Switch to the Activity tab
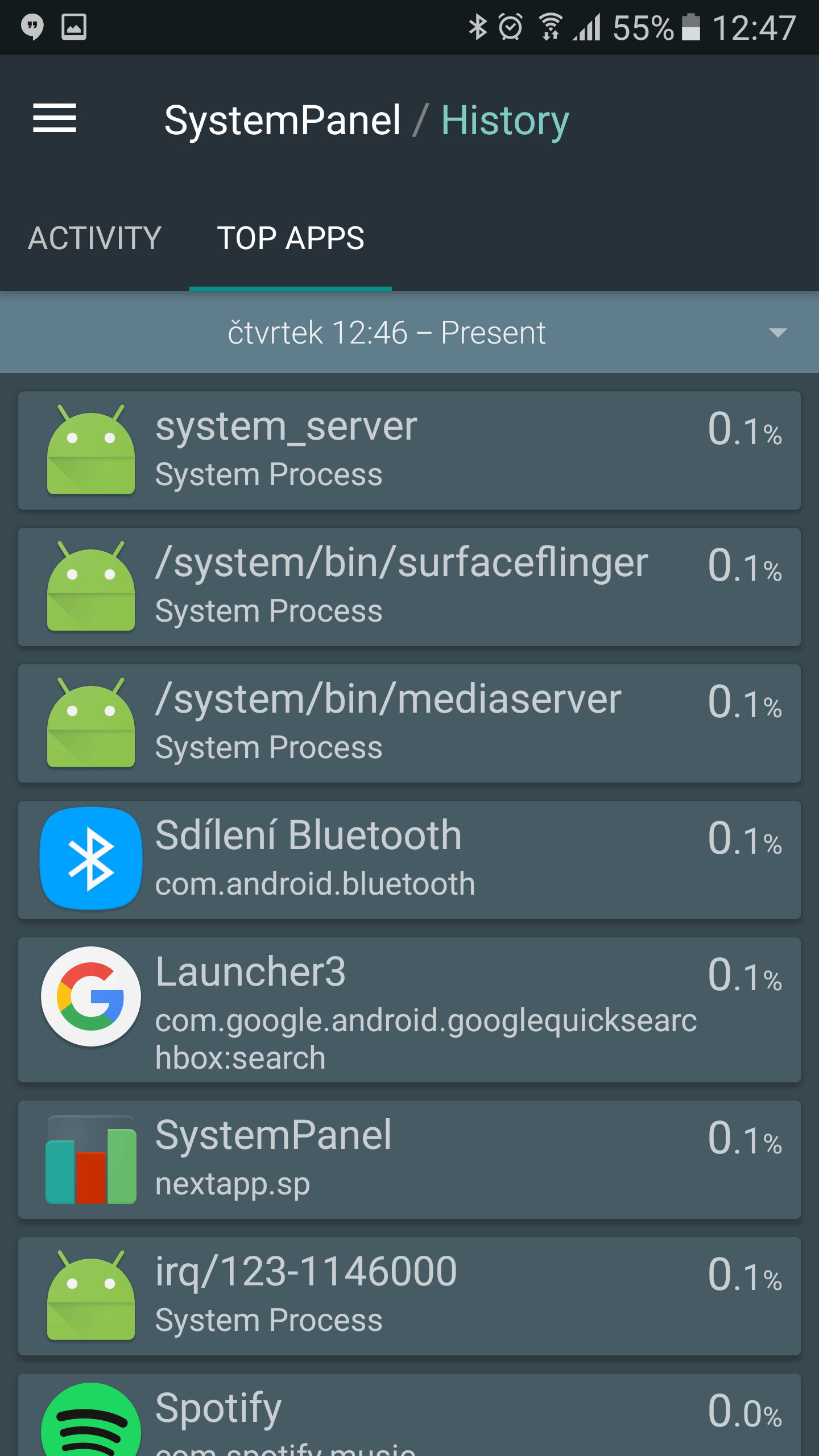The width and height of the screenshot is (819, 1456). (x=95, y=238)
